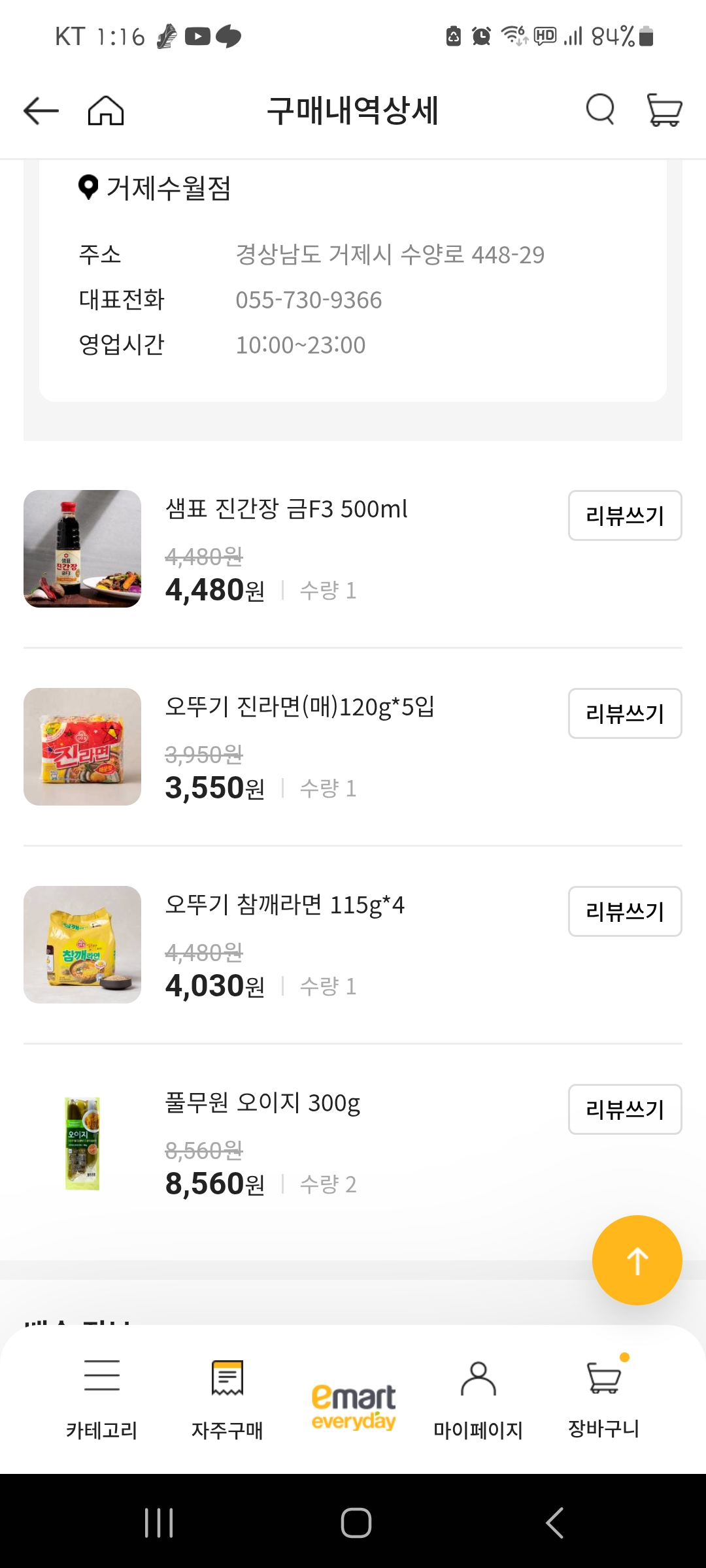The width and height of the screenshot is (706, 1568).
Task: Open the cart icon in the header
Action: point(664,109)
